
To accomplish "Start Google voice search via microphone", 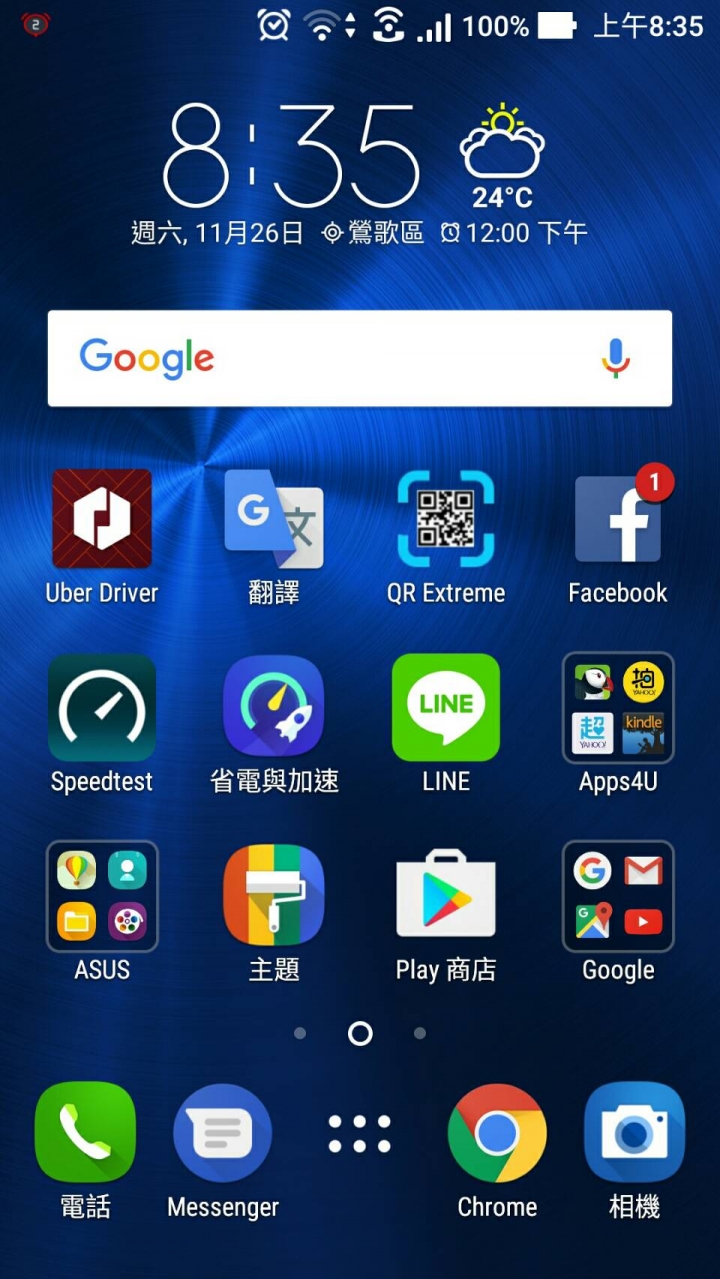I will (615, 358).
